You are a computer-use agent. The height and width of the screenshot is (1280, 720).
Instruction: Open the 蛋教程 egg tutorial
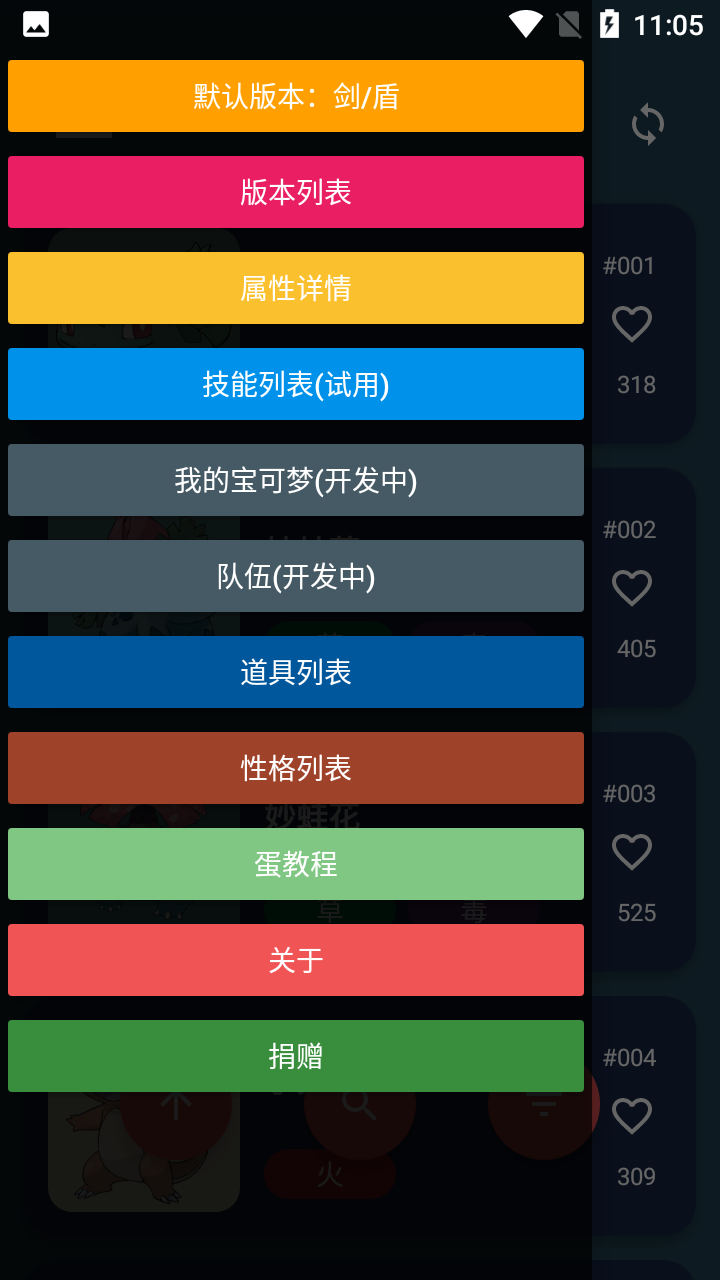pos(296,864)
